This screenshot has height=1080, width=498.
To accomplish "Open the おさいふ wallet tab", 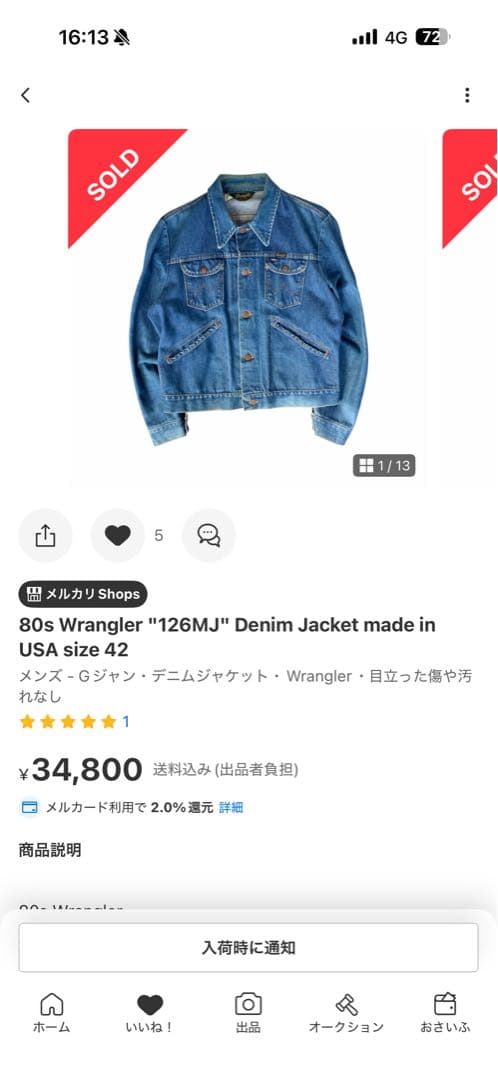I will click(x=446, y=1012).
